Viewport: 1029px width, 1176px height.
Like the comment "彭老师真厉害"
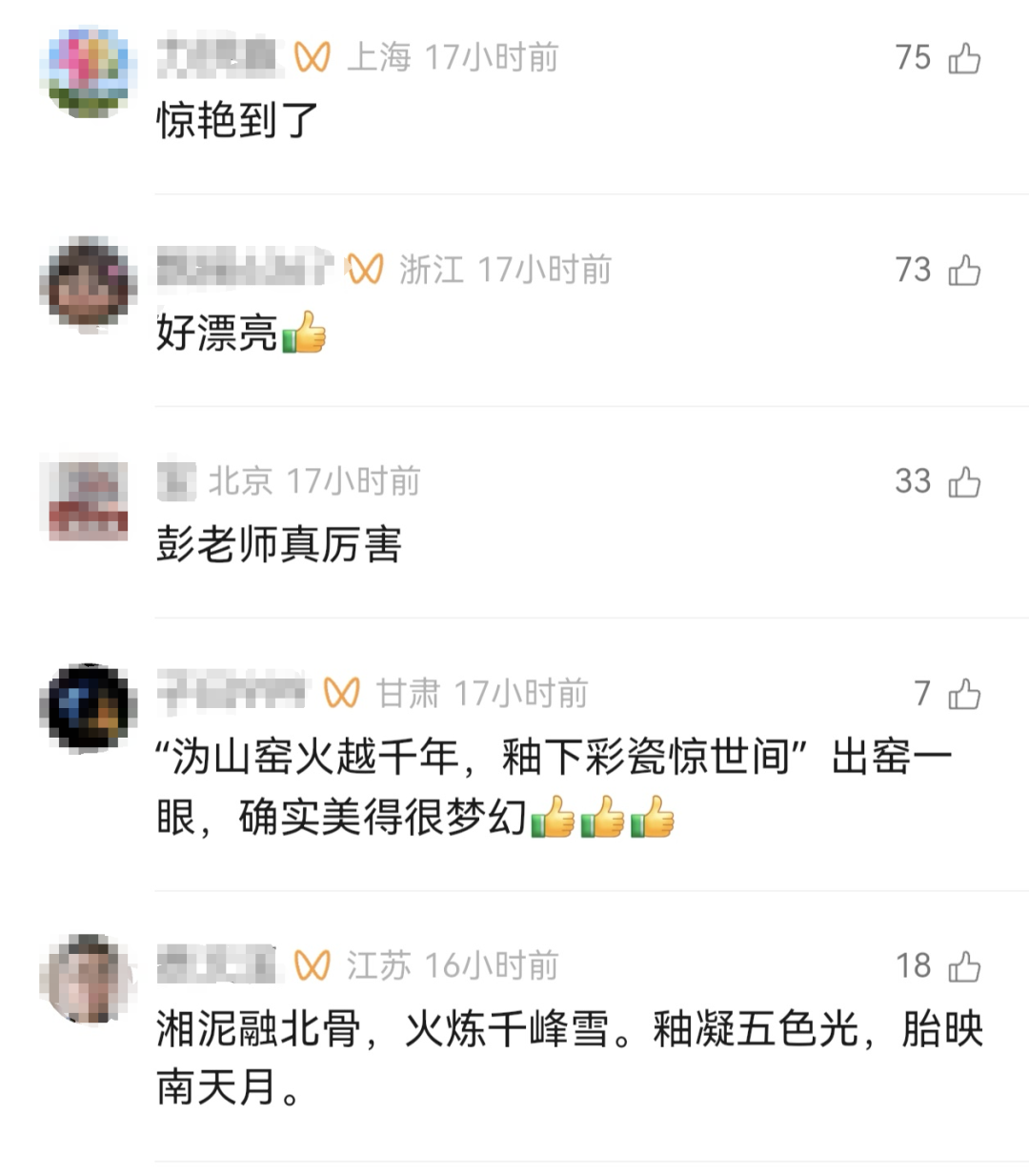[964, 483]
